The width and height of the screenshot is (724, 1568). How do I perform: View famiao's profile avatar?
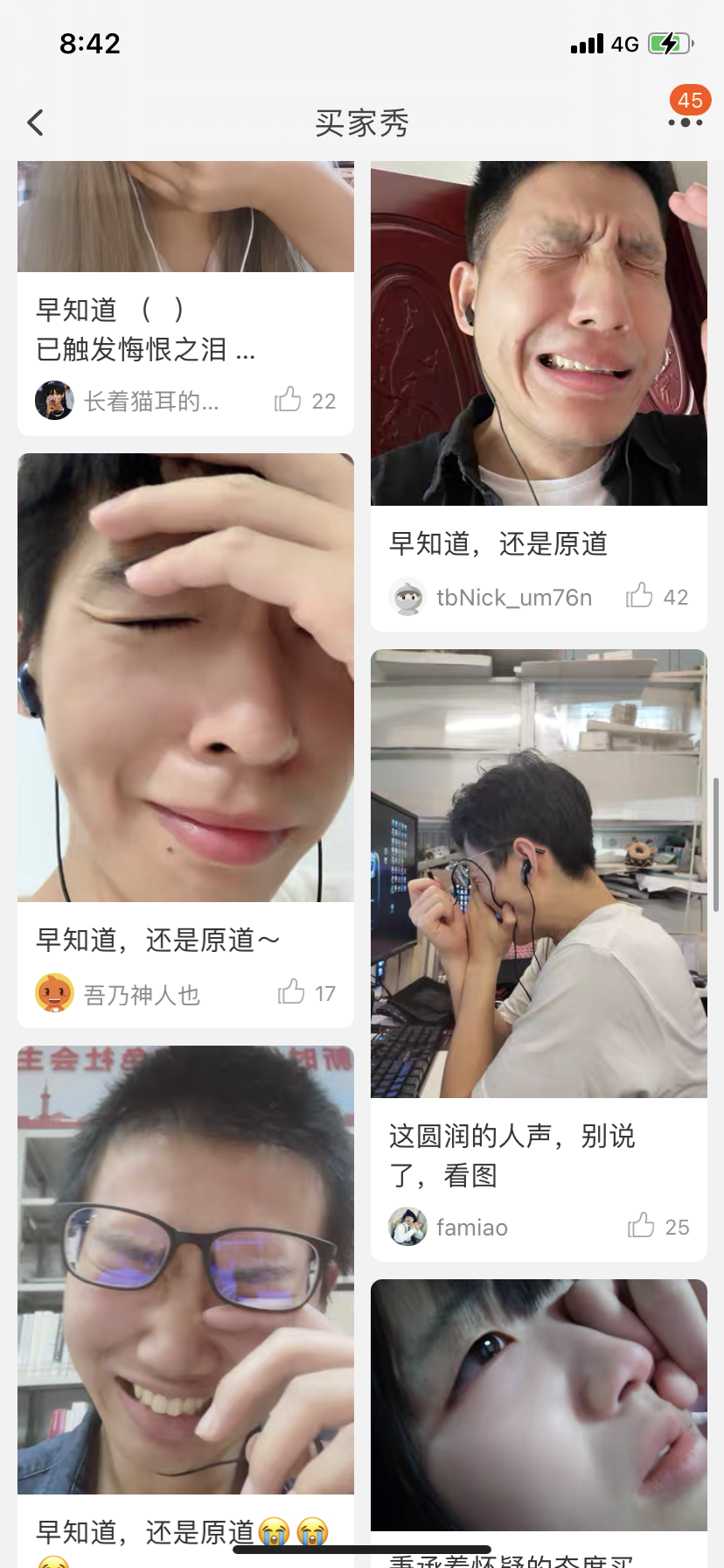point(407,1226)
